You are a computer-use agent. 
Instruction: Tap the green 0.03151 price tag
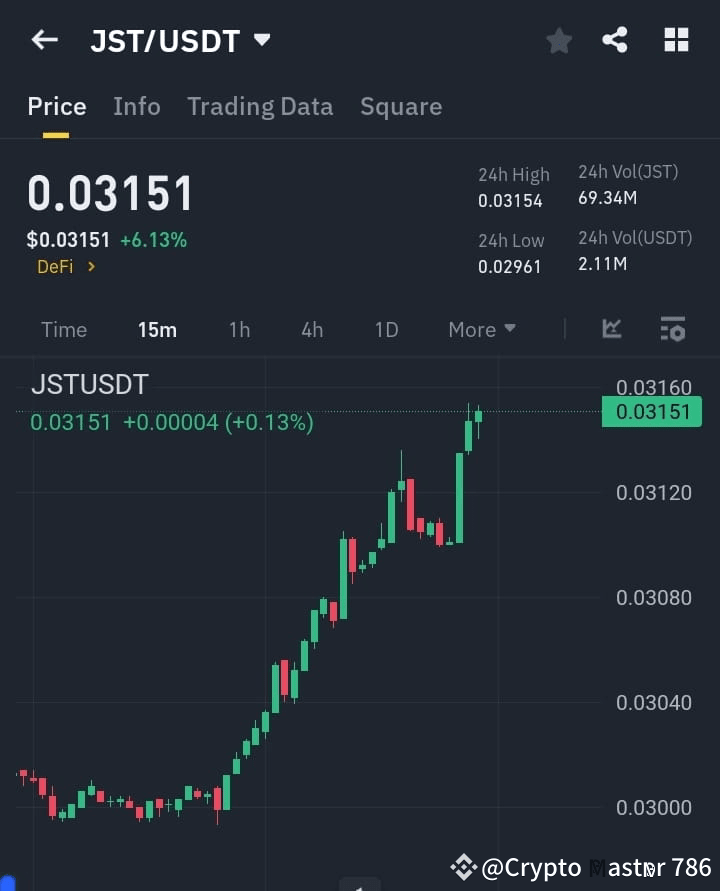pyautogui.click(x=651, y=412)
